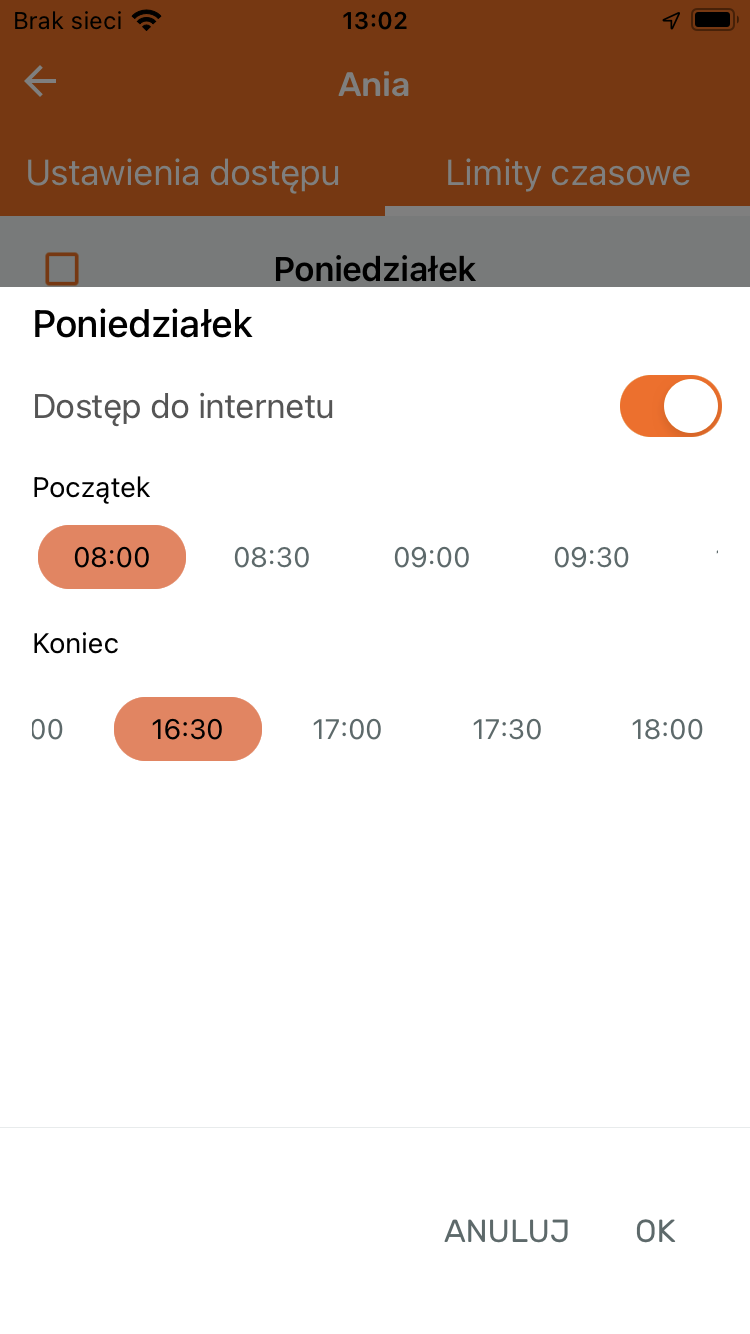Viewport: 750px width, 1334px height.
Task: Select 08:30 as the start time
Action: (272, 557)
